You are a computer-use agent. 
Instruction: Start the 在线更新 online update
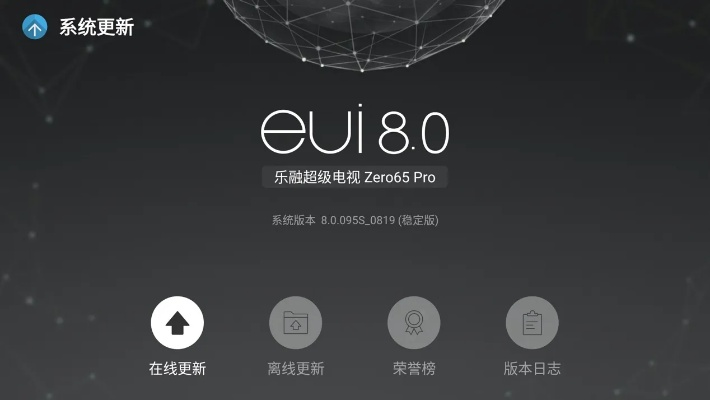pos(177,324)
